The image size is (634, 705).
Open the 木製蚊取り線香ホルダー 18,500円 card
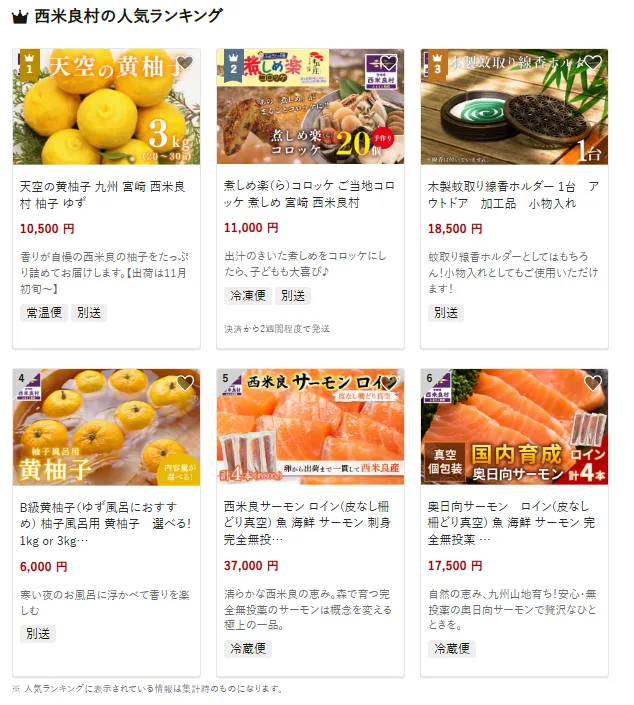click(x=514, y=194)
